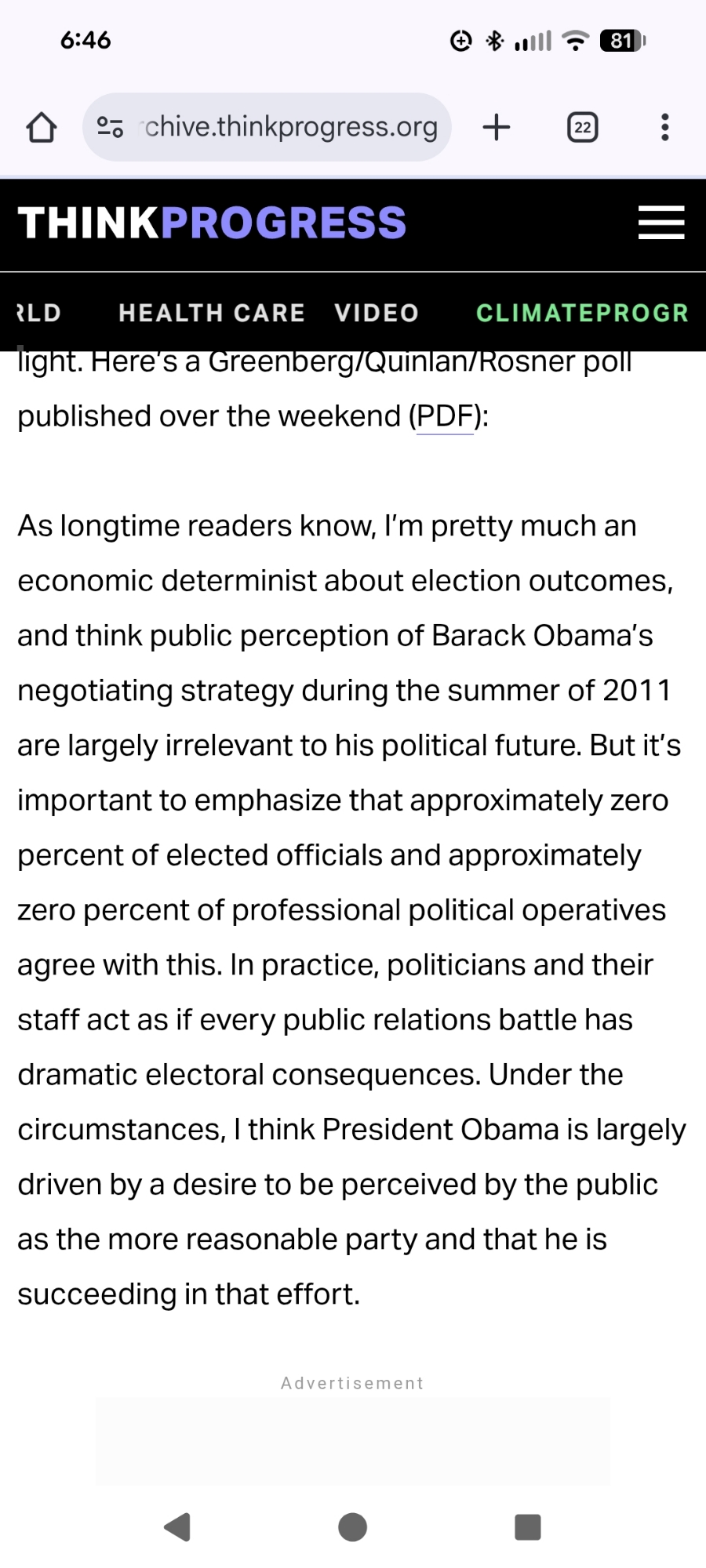Open the browser overflow menu
Image resolution: width=706 pixels, height=1568 pixels.
click(664, 127)
